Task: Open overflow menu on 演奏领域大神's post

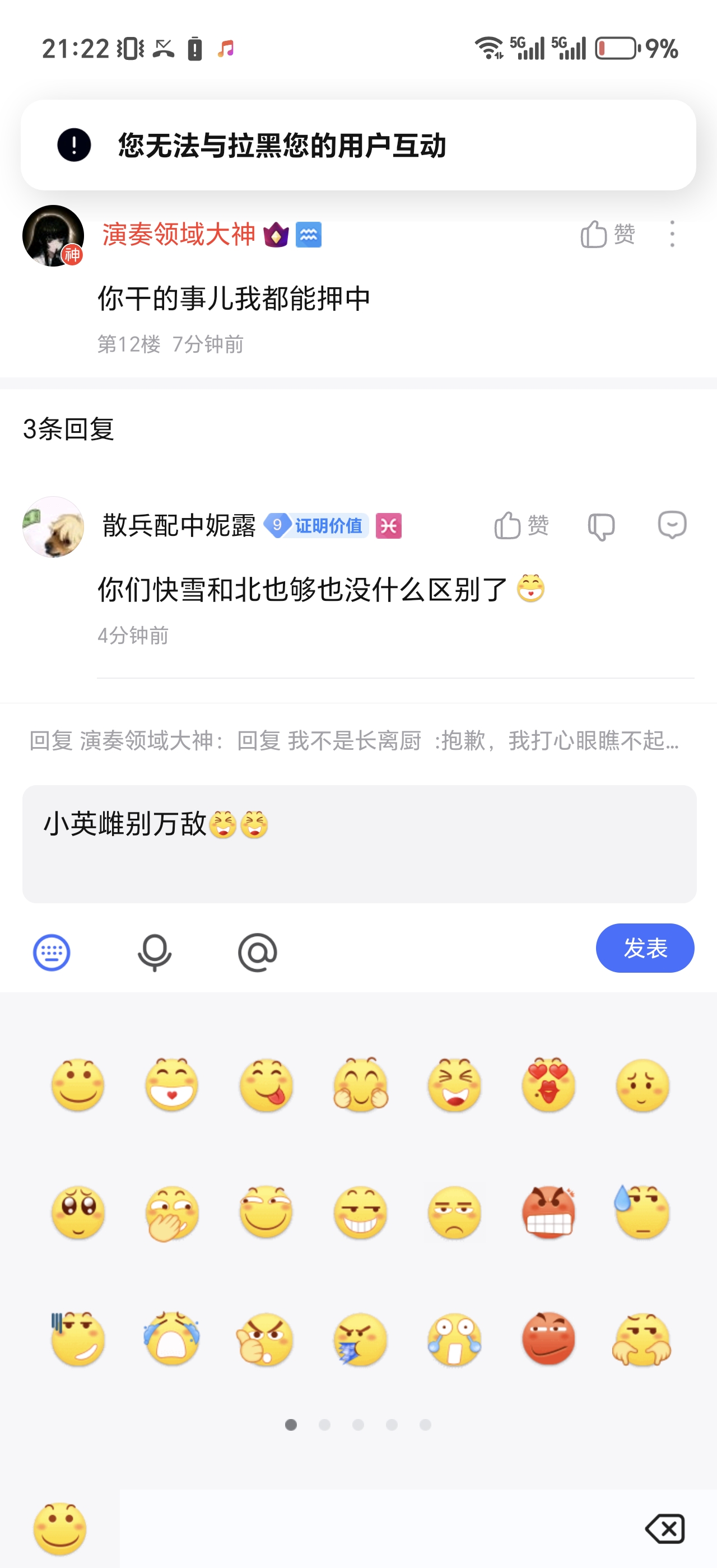Action: 672,234
